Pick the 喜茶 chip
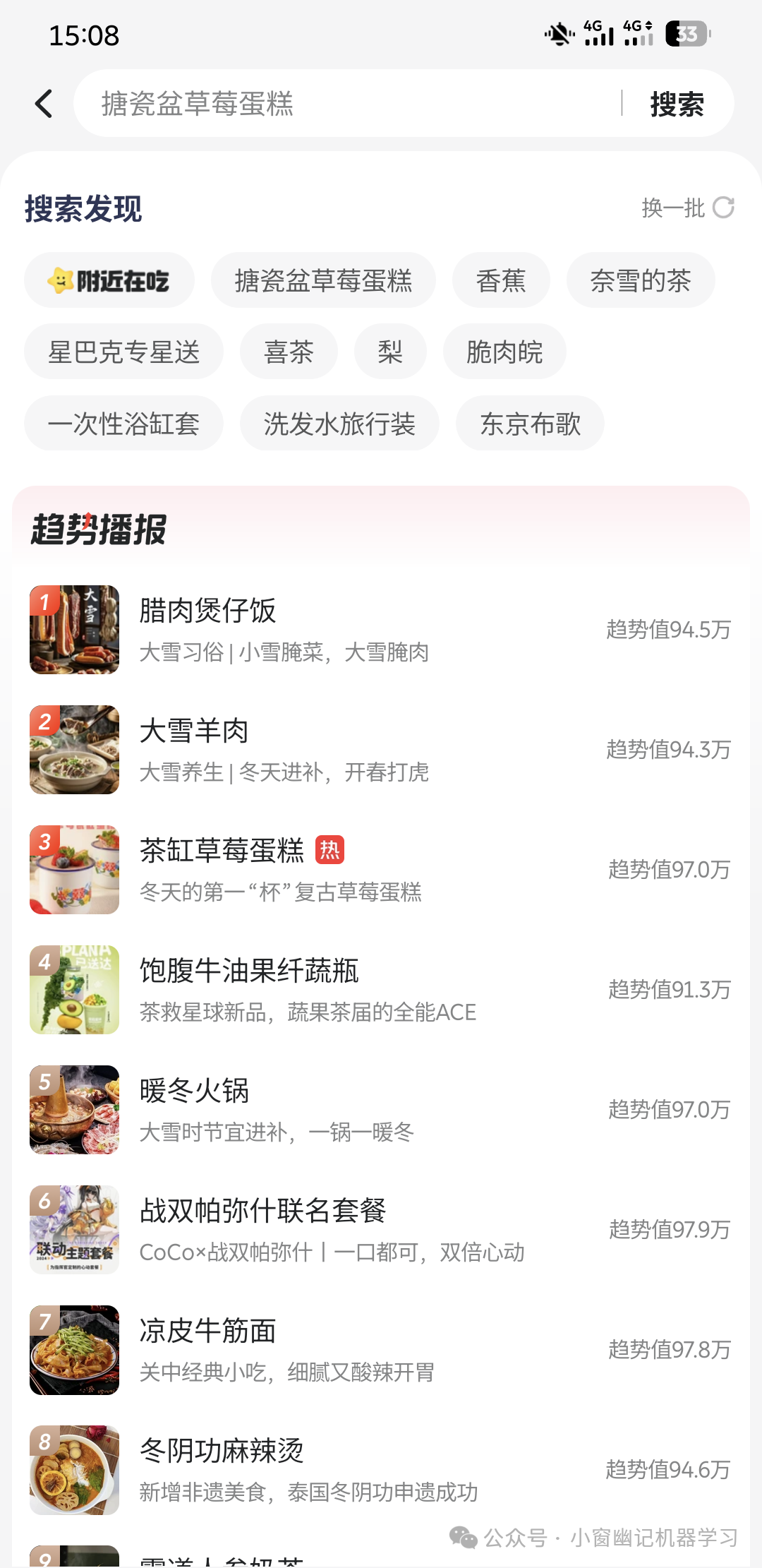This screenshot has width=762, height=1568. click(289, 352)
